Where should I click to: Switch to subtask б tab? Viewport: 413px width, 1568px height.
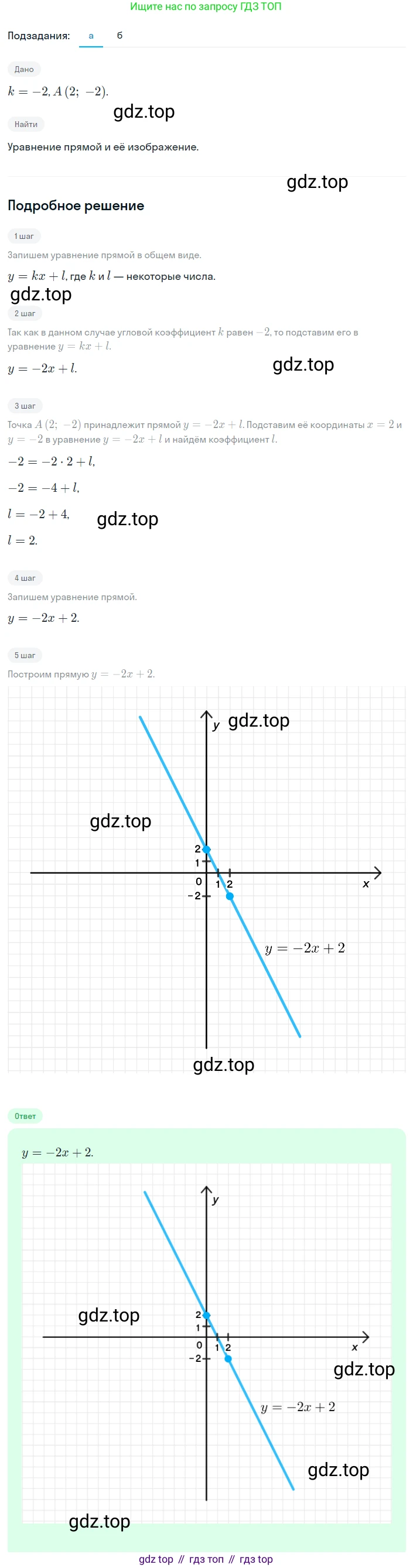tap(120, 35)
